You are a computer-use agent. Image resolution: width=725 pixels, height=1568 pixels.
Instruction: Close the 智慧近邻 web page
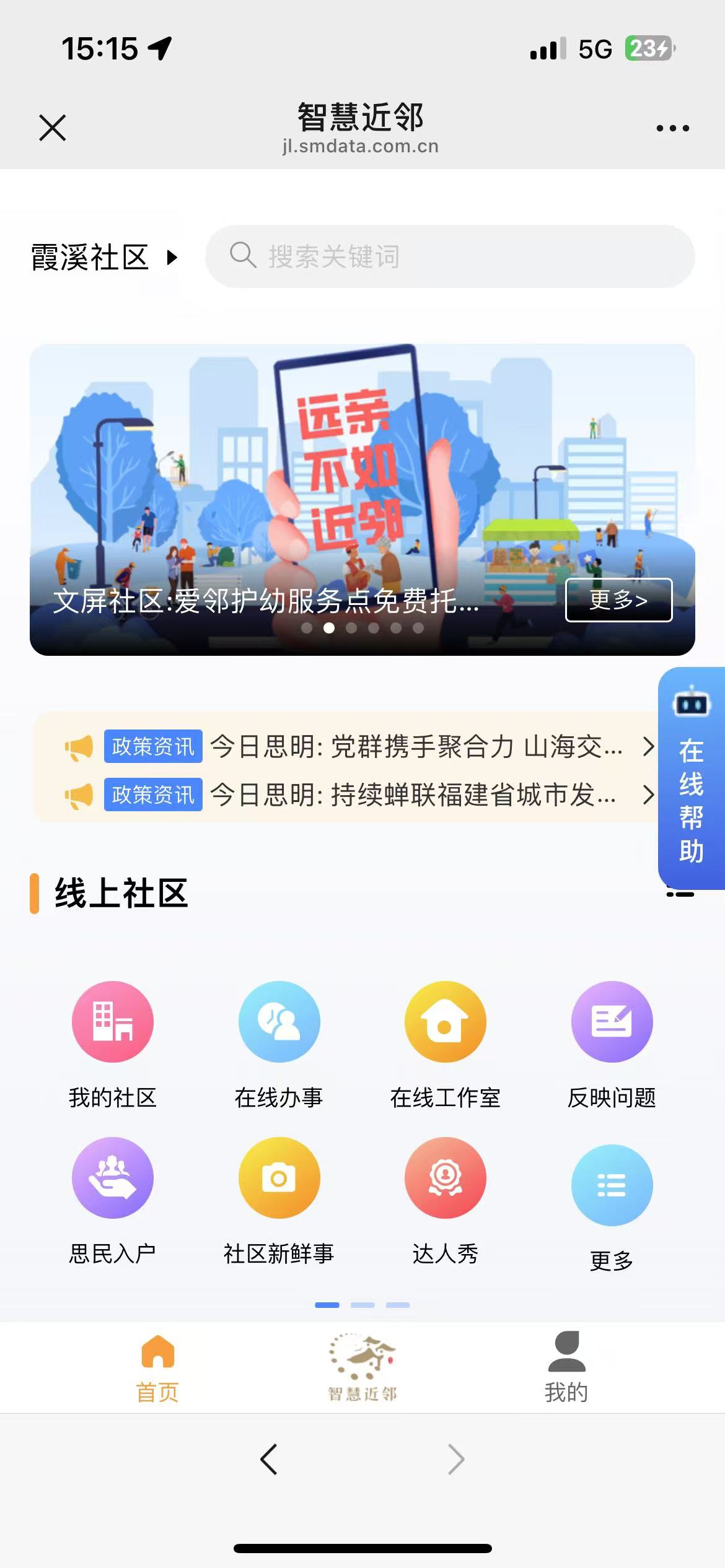(x=53, y=128)
